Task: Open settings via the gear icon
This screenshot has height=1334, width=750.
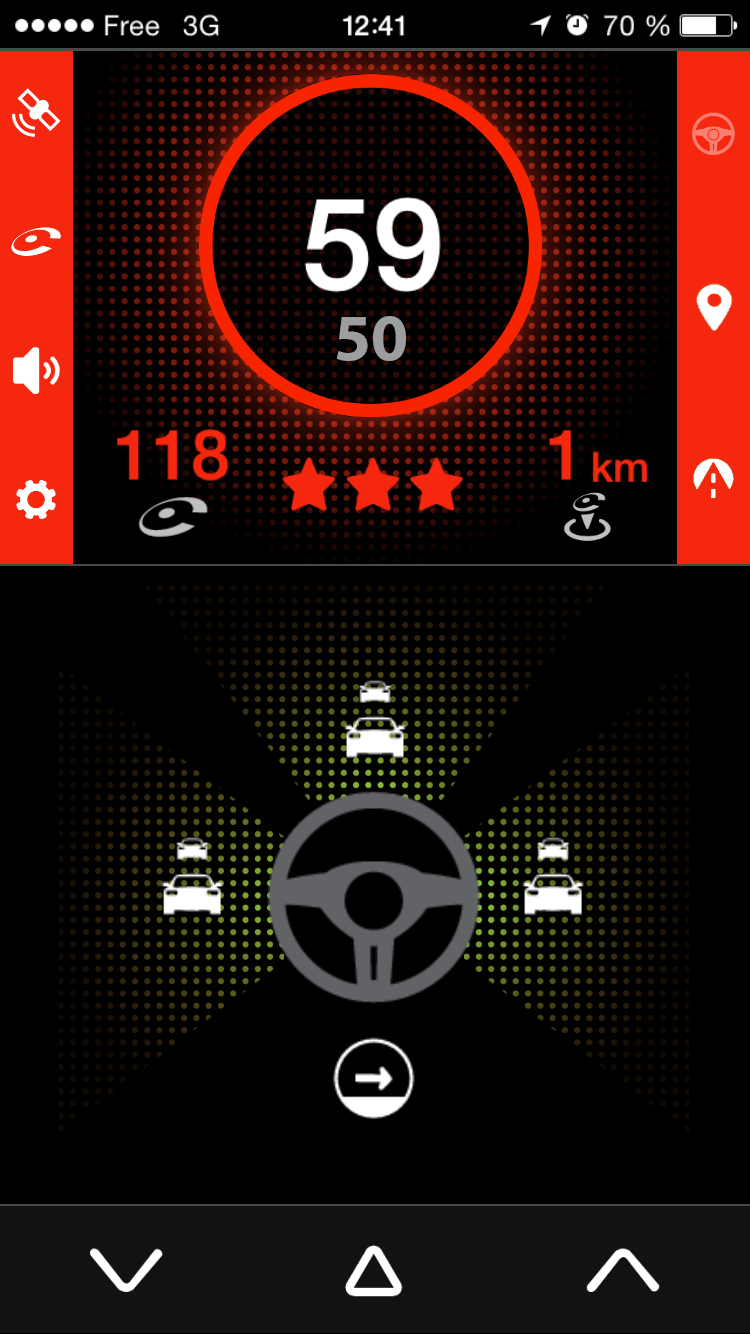Action: 36,500
